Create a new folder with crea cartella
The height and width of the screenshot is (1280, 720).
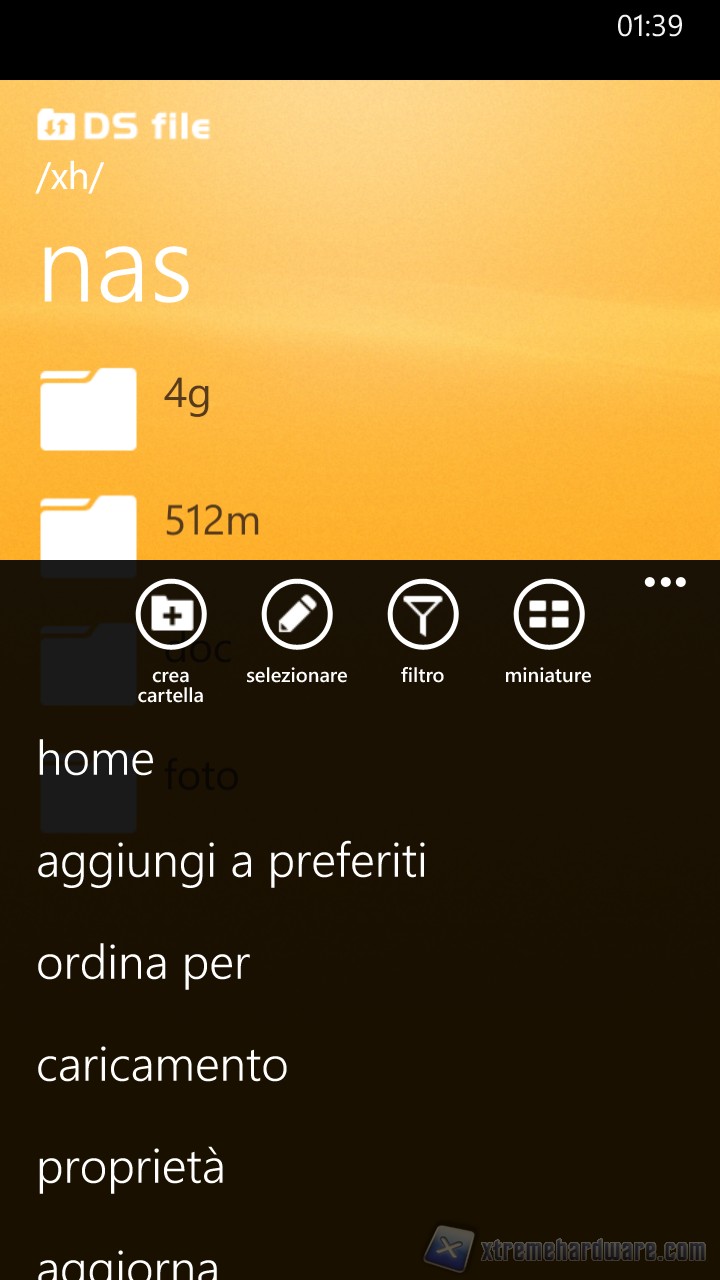coord(171,614)
